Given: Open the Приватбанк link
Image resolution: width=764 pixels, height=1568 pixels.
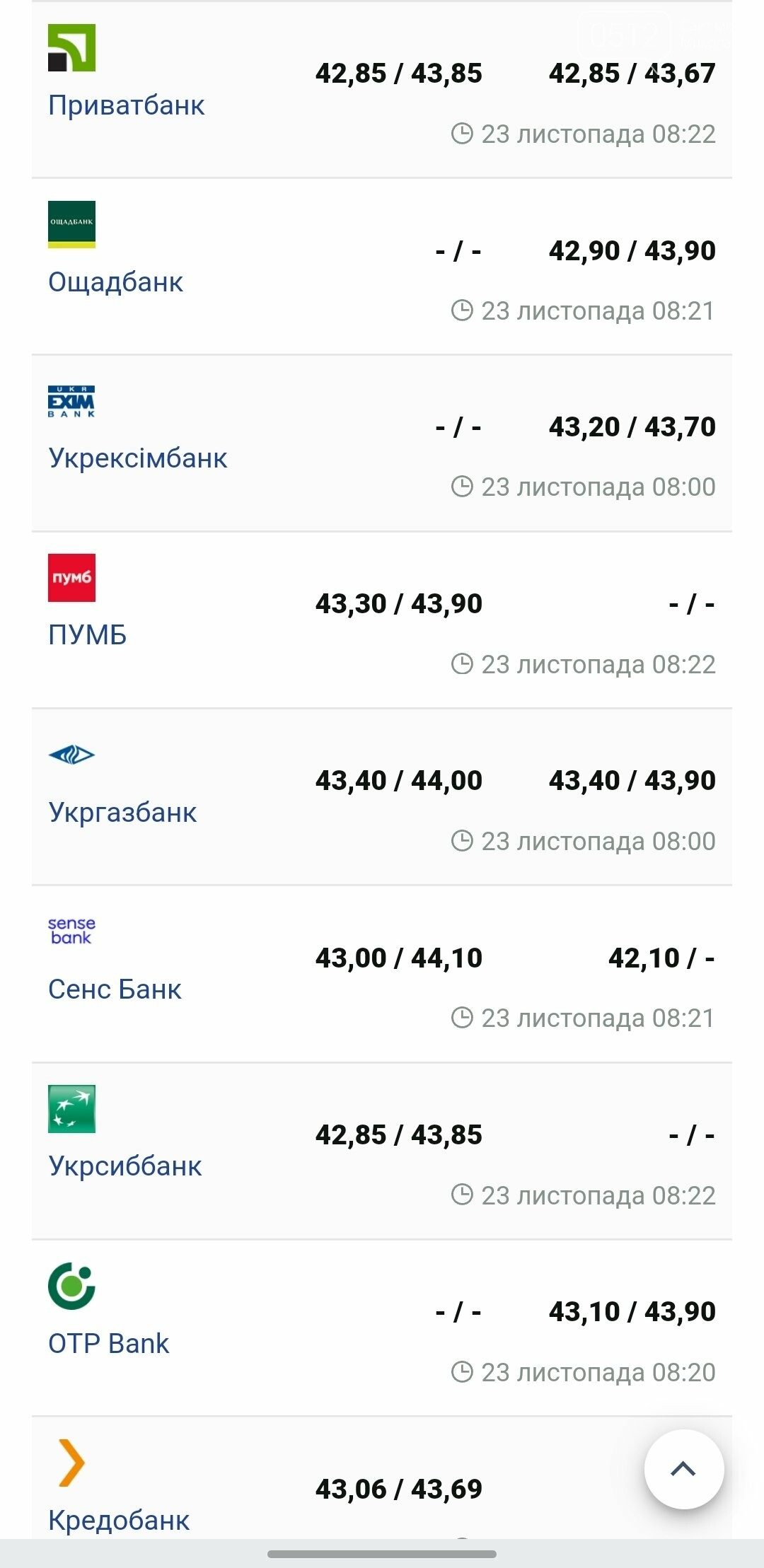Looking at the screenshot, I should (x=126, y=105).
